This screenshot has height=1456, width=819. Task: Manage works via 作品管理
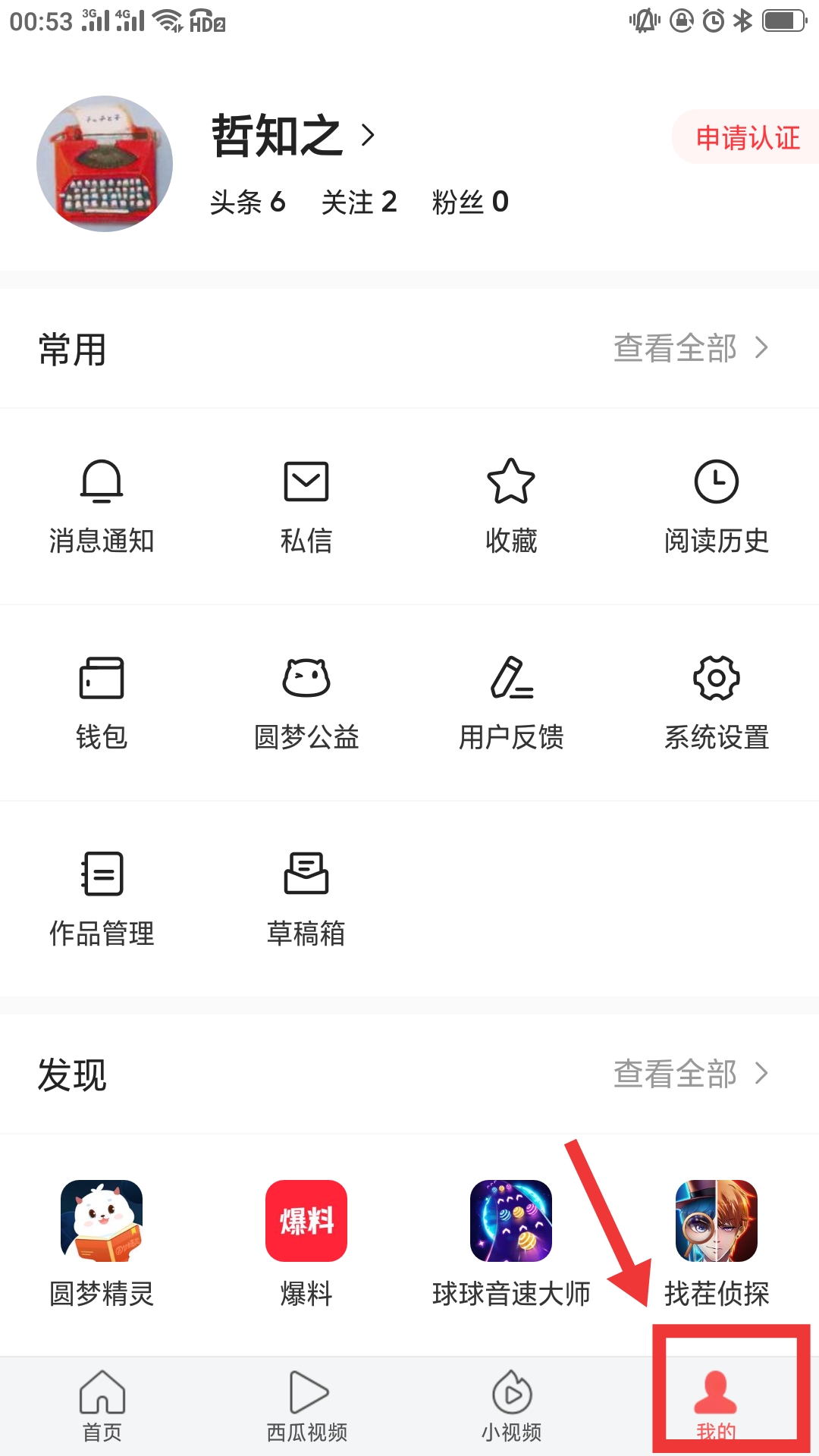102,899
